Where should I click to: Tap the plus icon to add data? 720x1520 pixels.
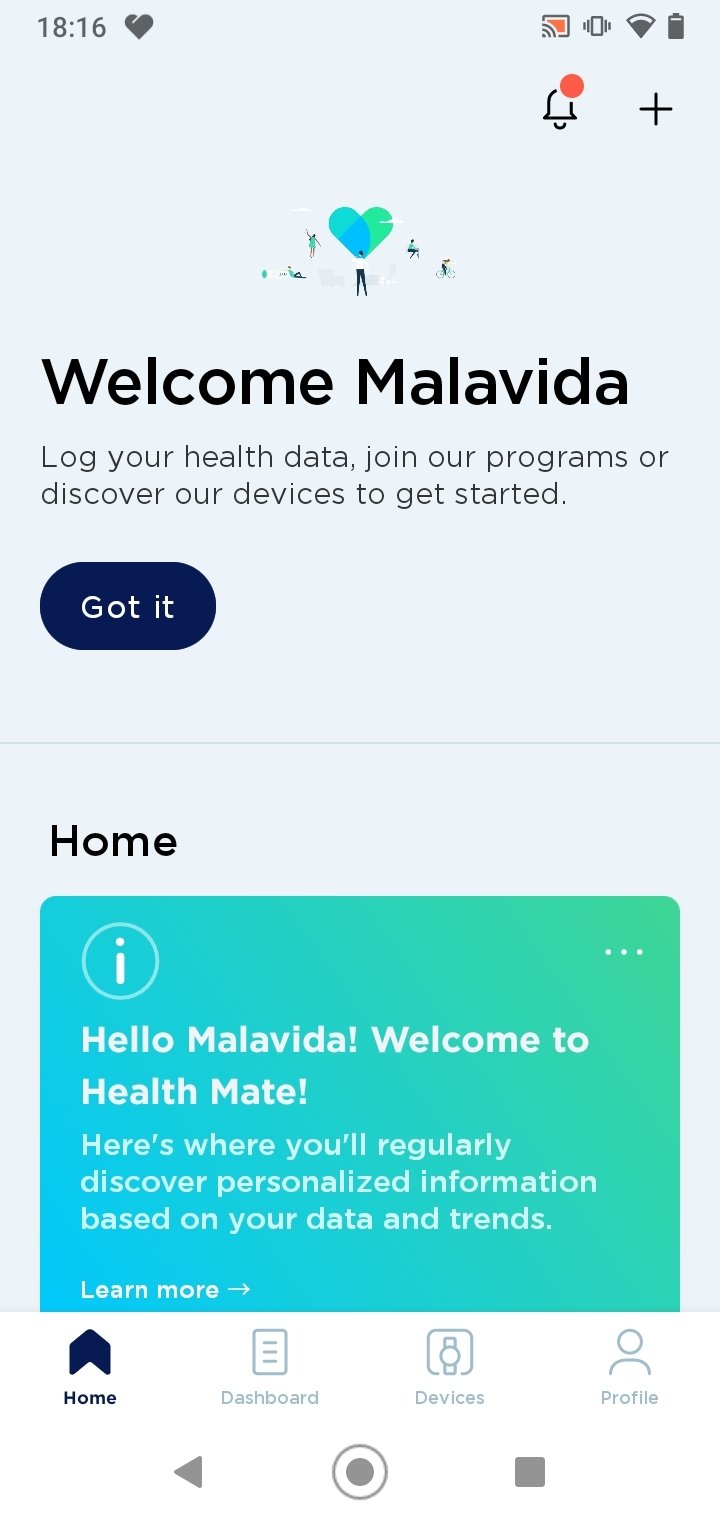[656, 109]
